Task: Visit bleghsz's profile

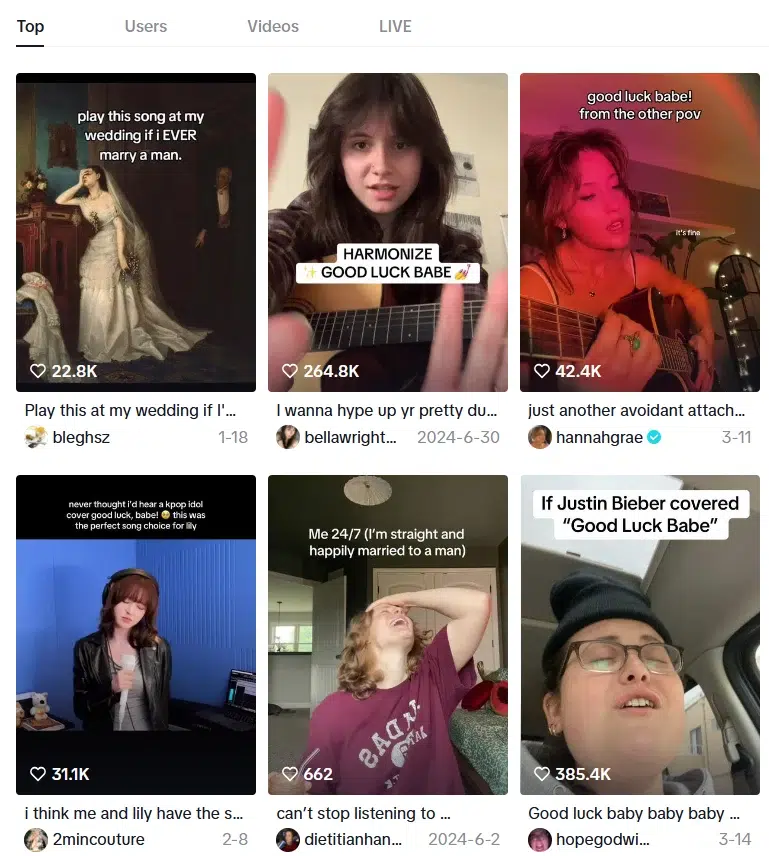Action: click(81, 437)
